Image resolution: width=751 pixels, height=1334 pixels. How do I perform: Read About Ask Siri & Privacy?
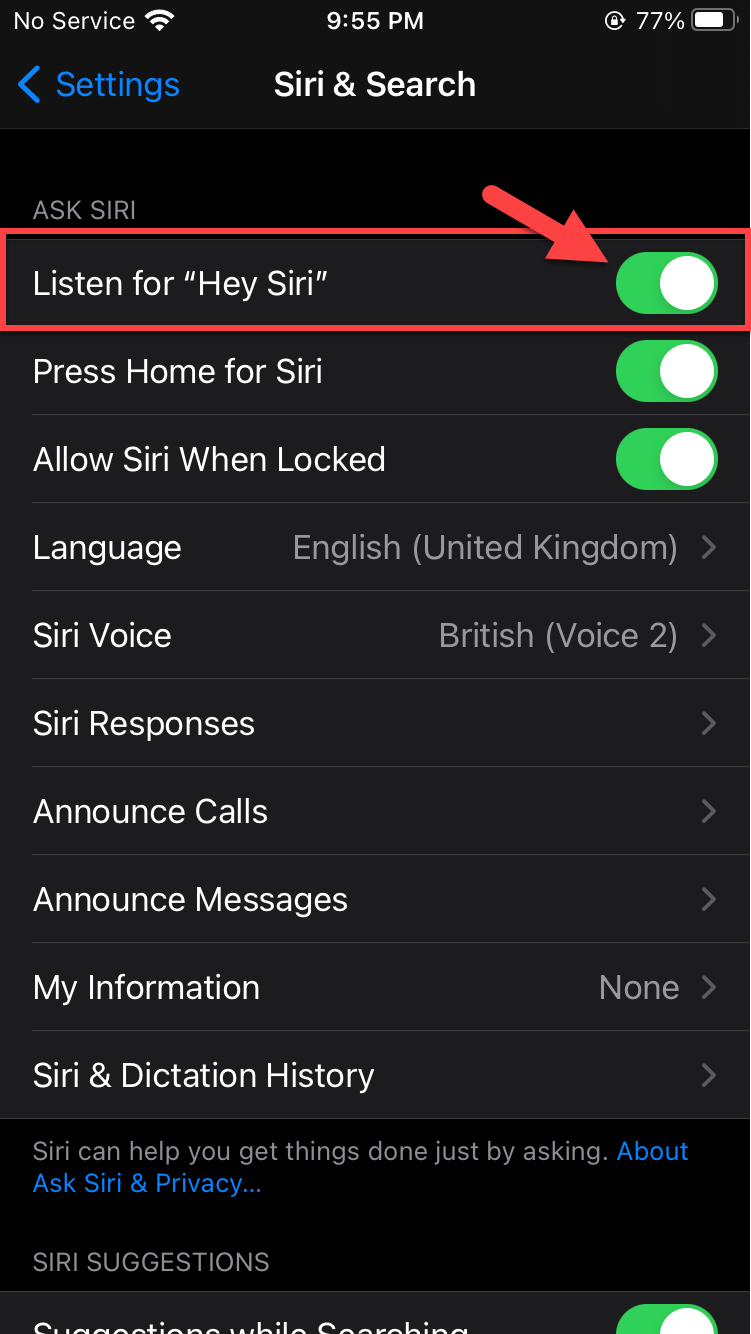tap(148, 1183)
